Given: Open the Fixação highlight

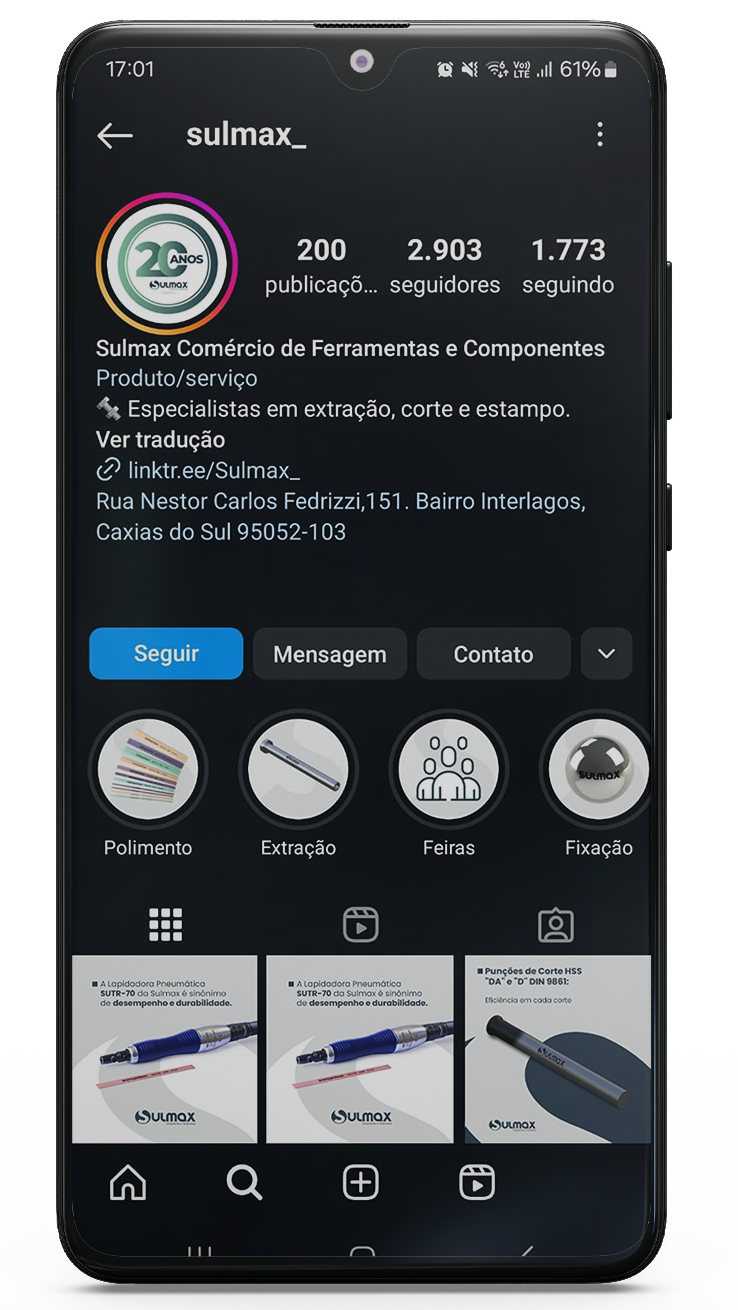Looking at the screenshot, I should pos(598,770).
